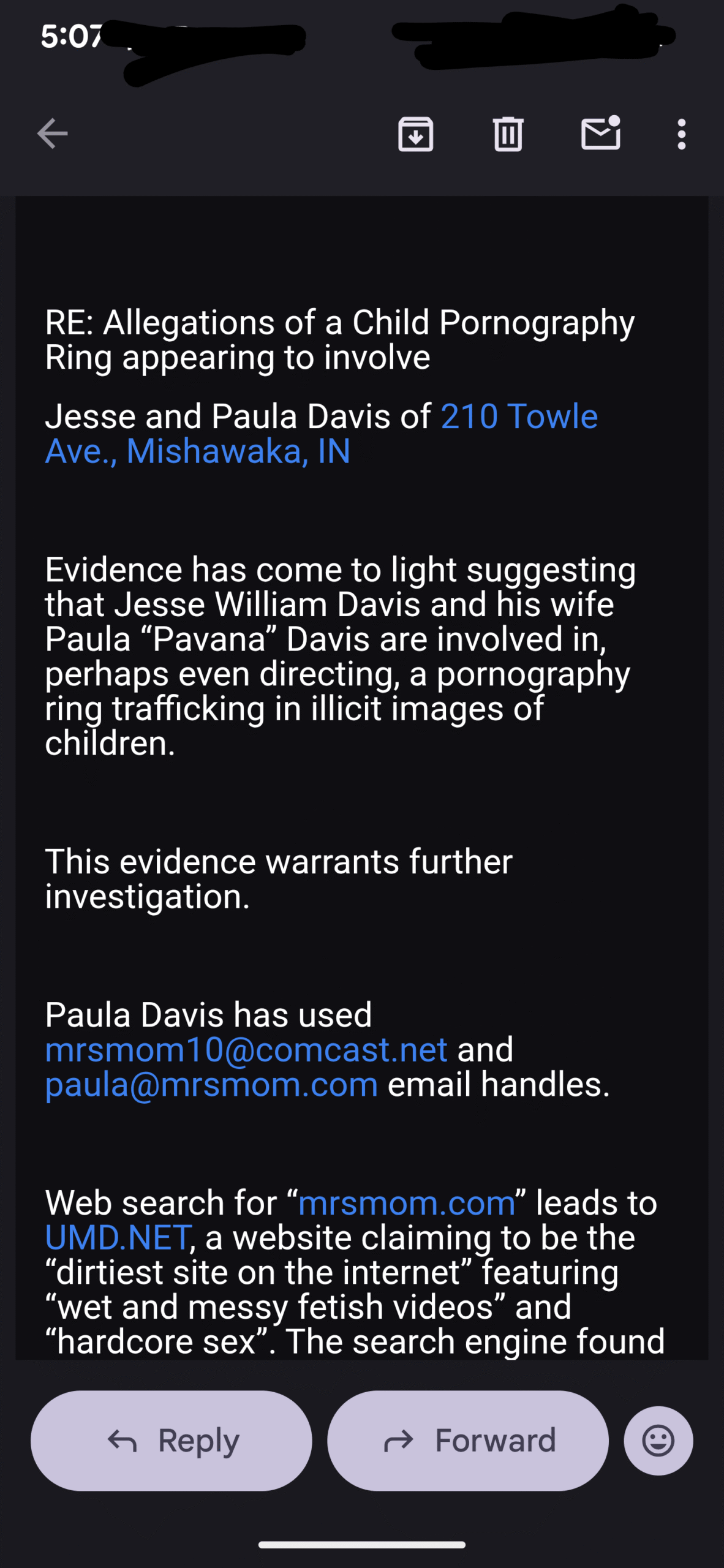Reply to this email
Image resolution: width=724 pixels, height=1568 pixels.
point(172,1441)
